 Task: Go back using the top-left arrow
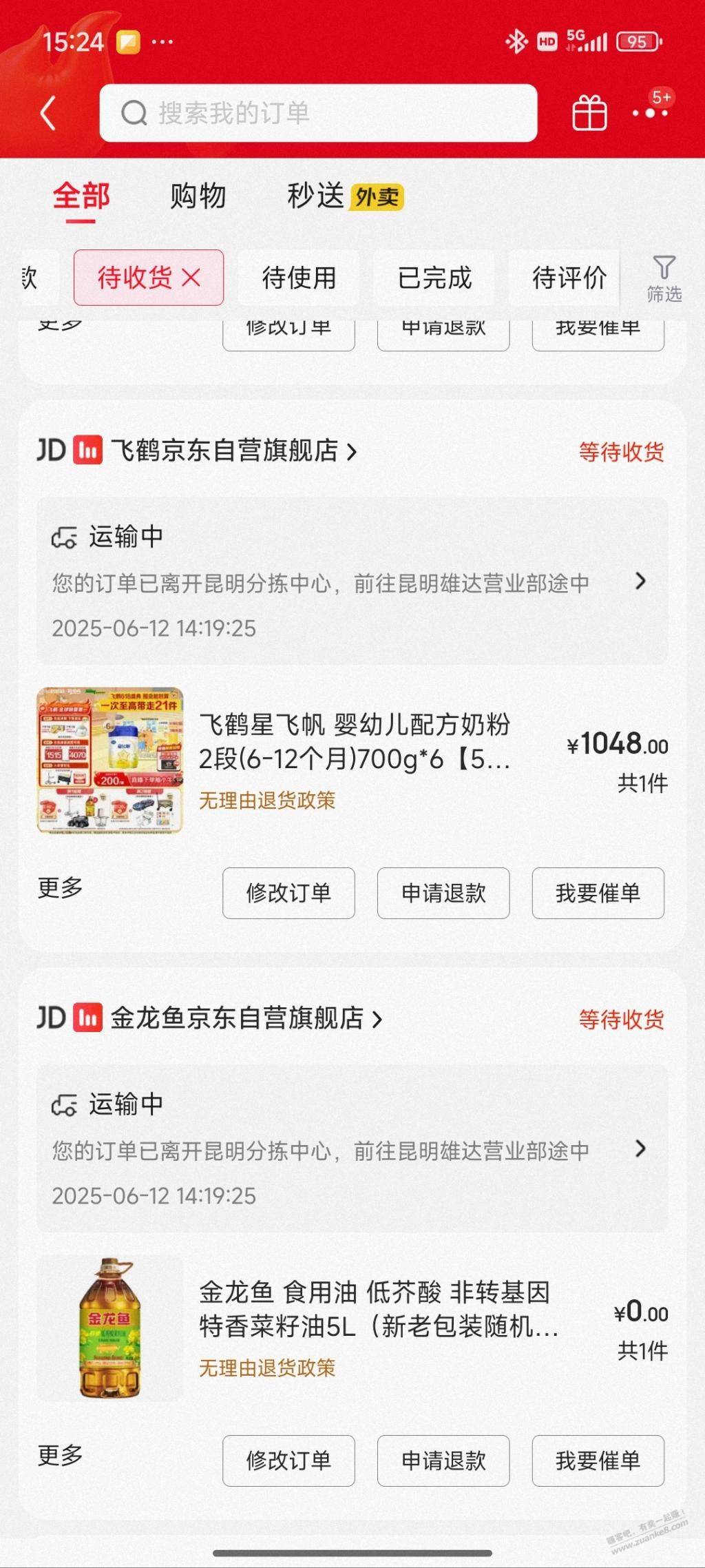[48, 113]
